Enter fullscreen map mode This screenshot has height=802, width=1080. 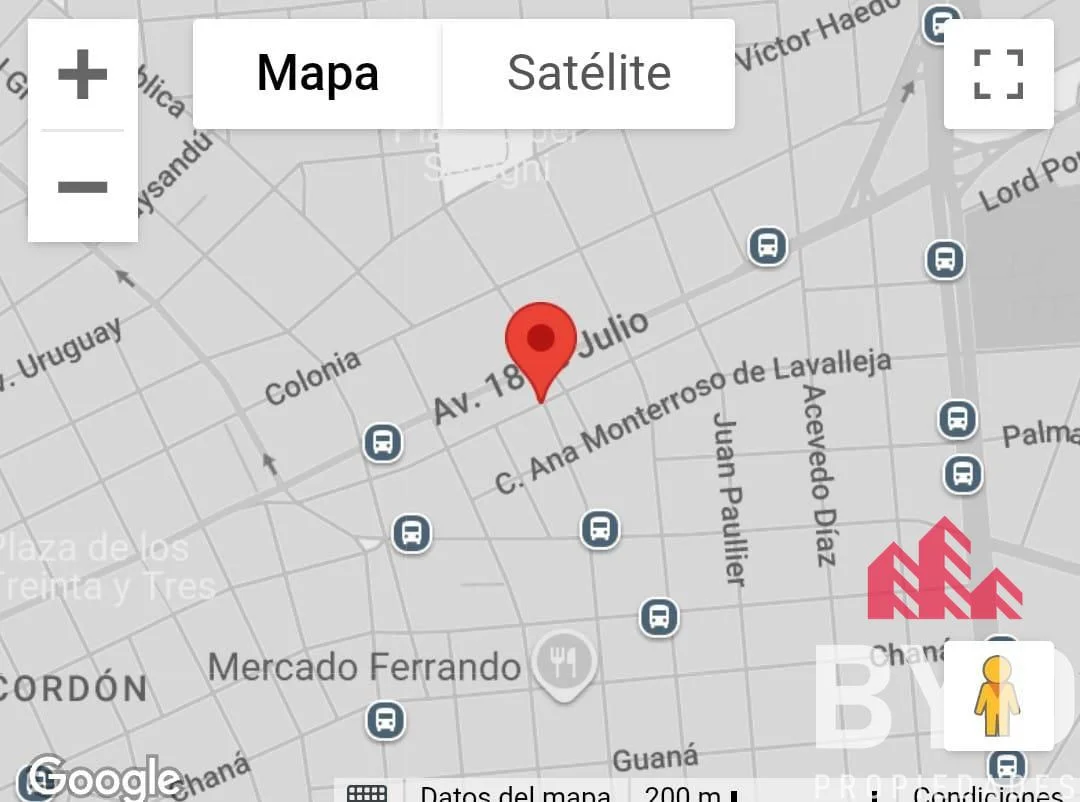(998, 74)
